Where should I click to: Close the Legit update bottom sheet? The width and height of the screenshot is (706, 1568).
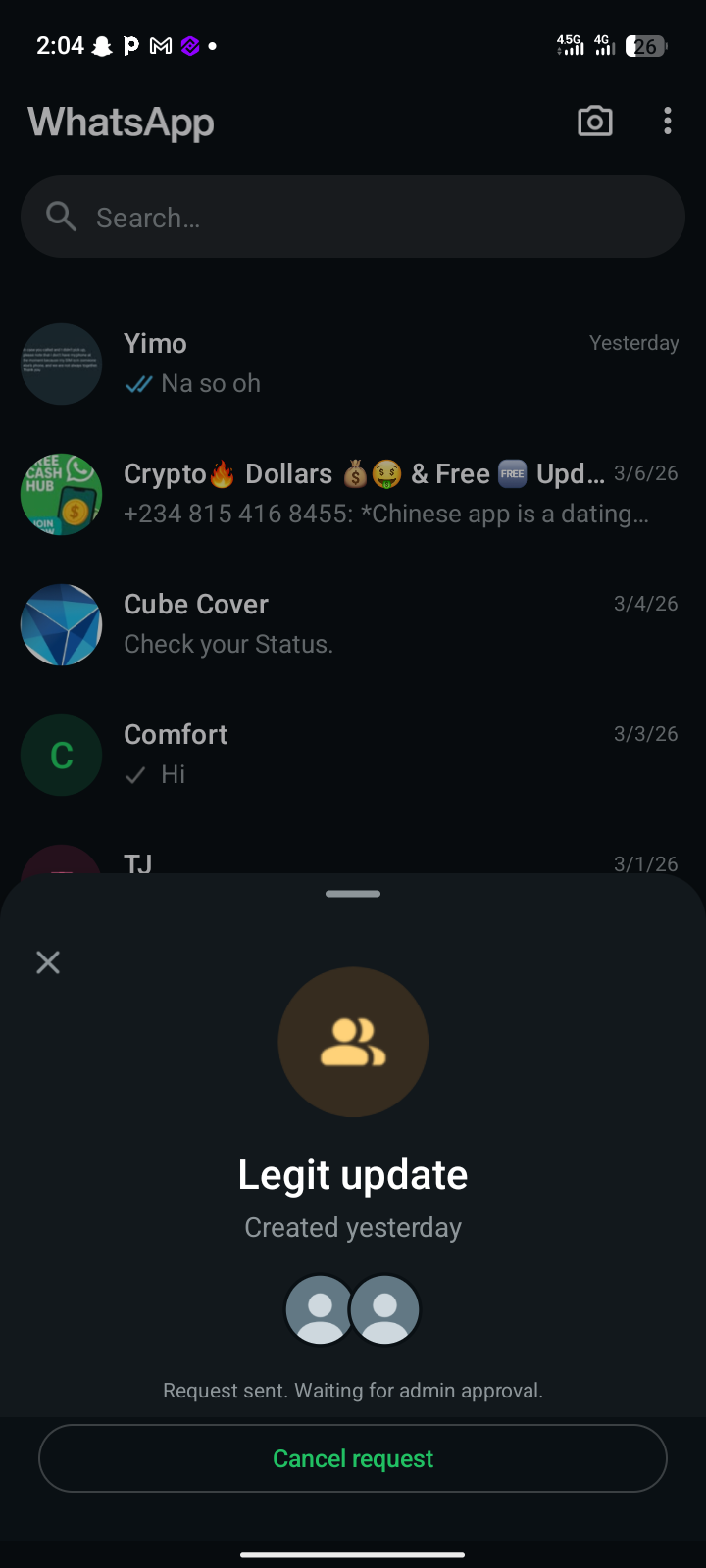[x=48, y=962]
